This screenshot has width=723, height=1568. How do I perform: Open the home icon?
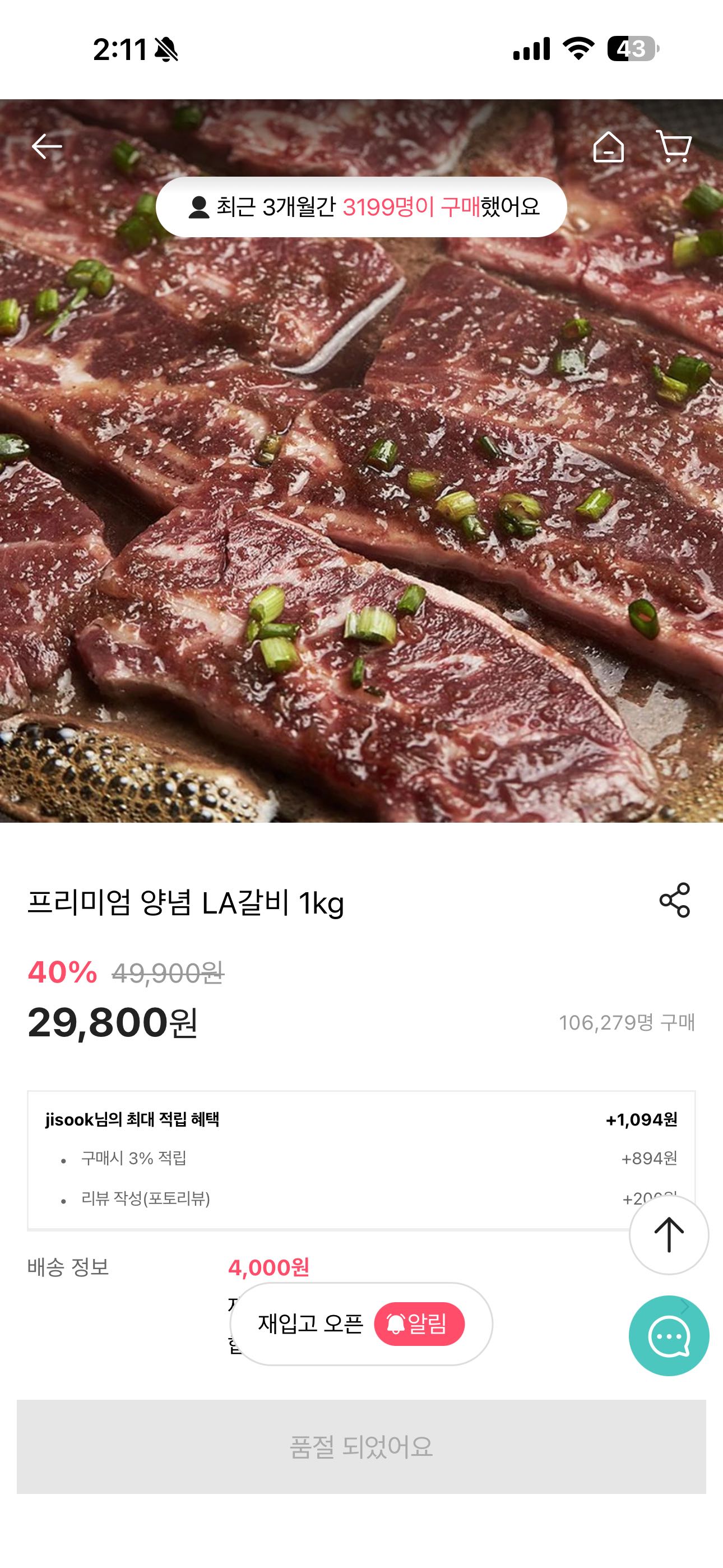[x=609, y=147]
